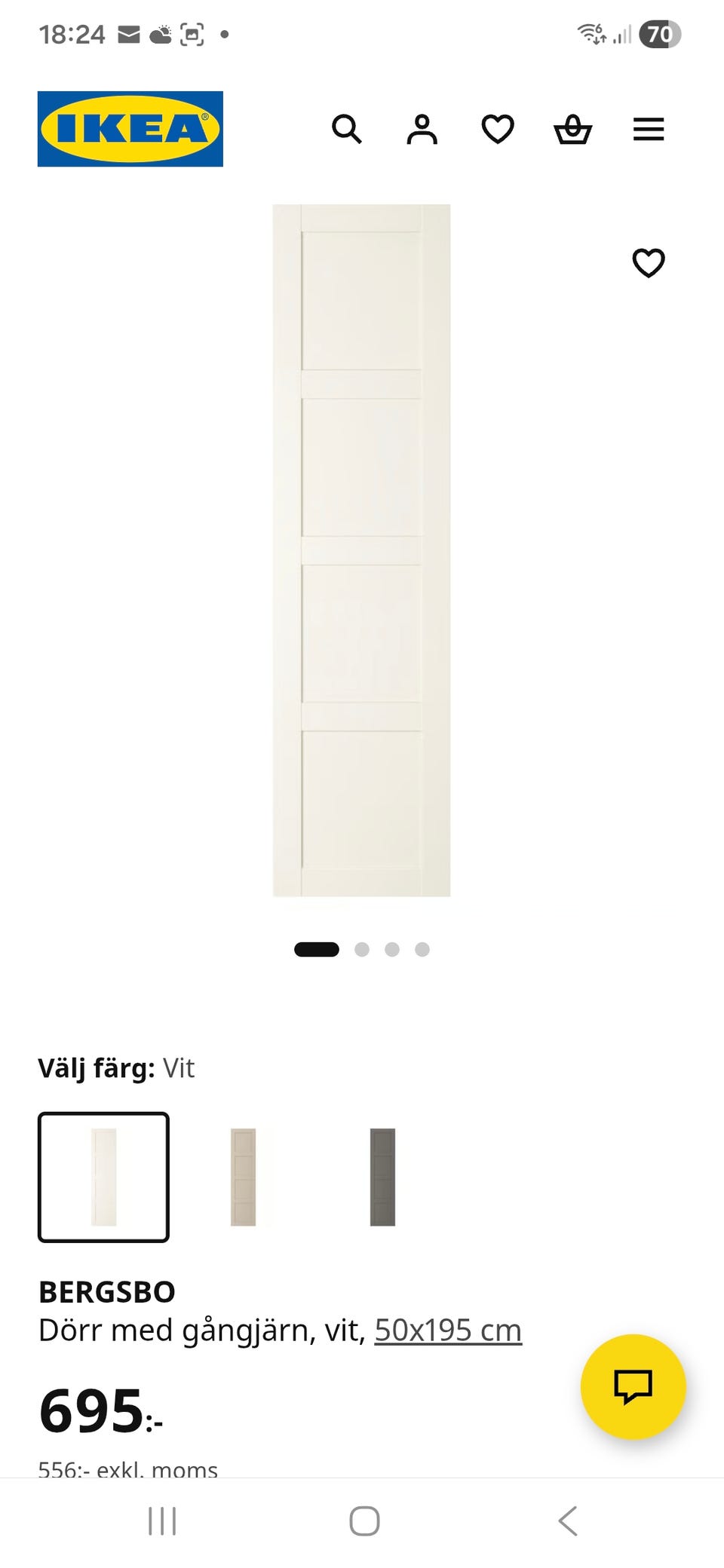Open the hamburger navigation menu
The image size is (724, 1568).
pos(649,130)
